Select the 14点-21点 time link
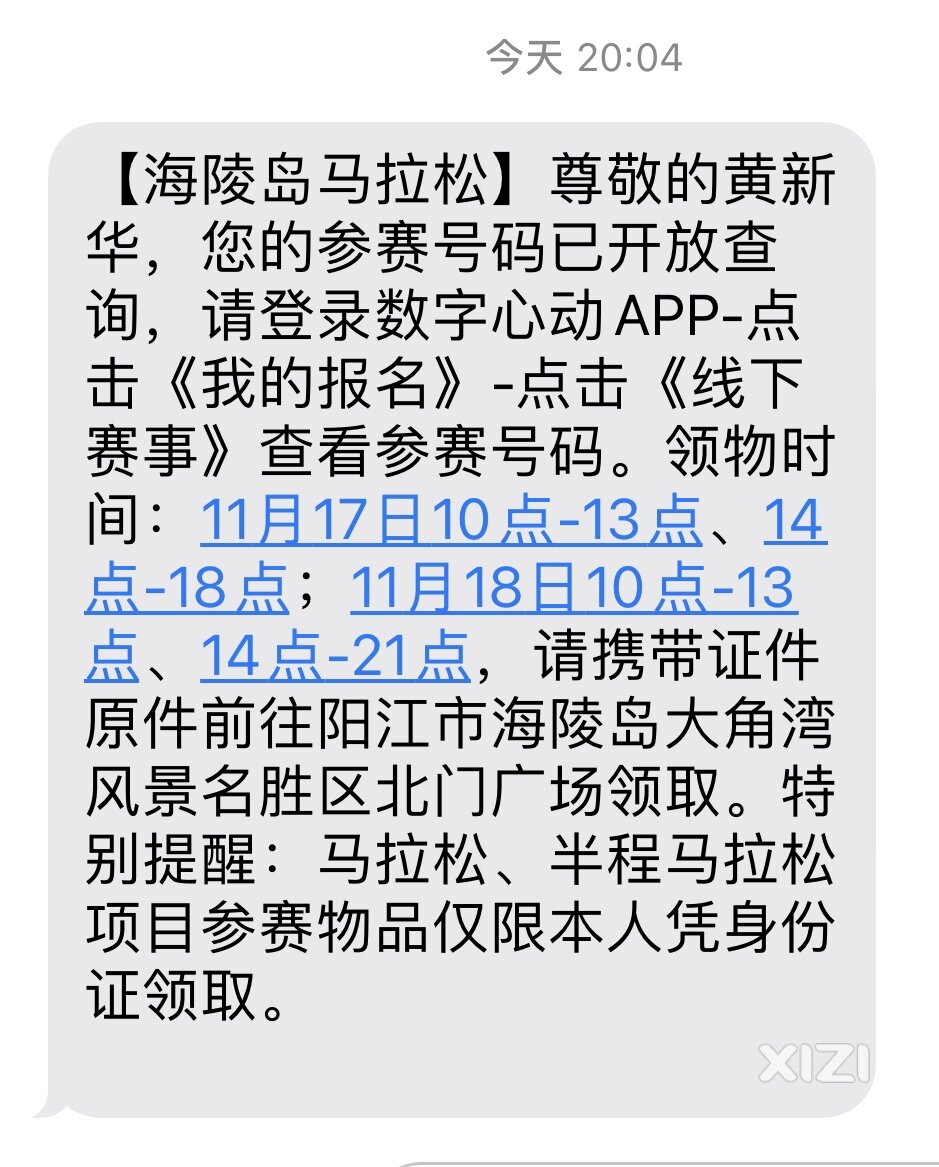 (335, 657)
